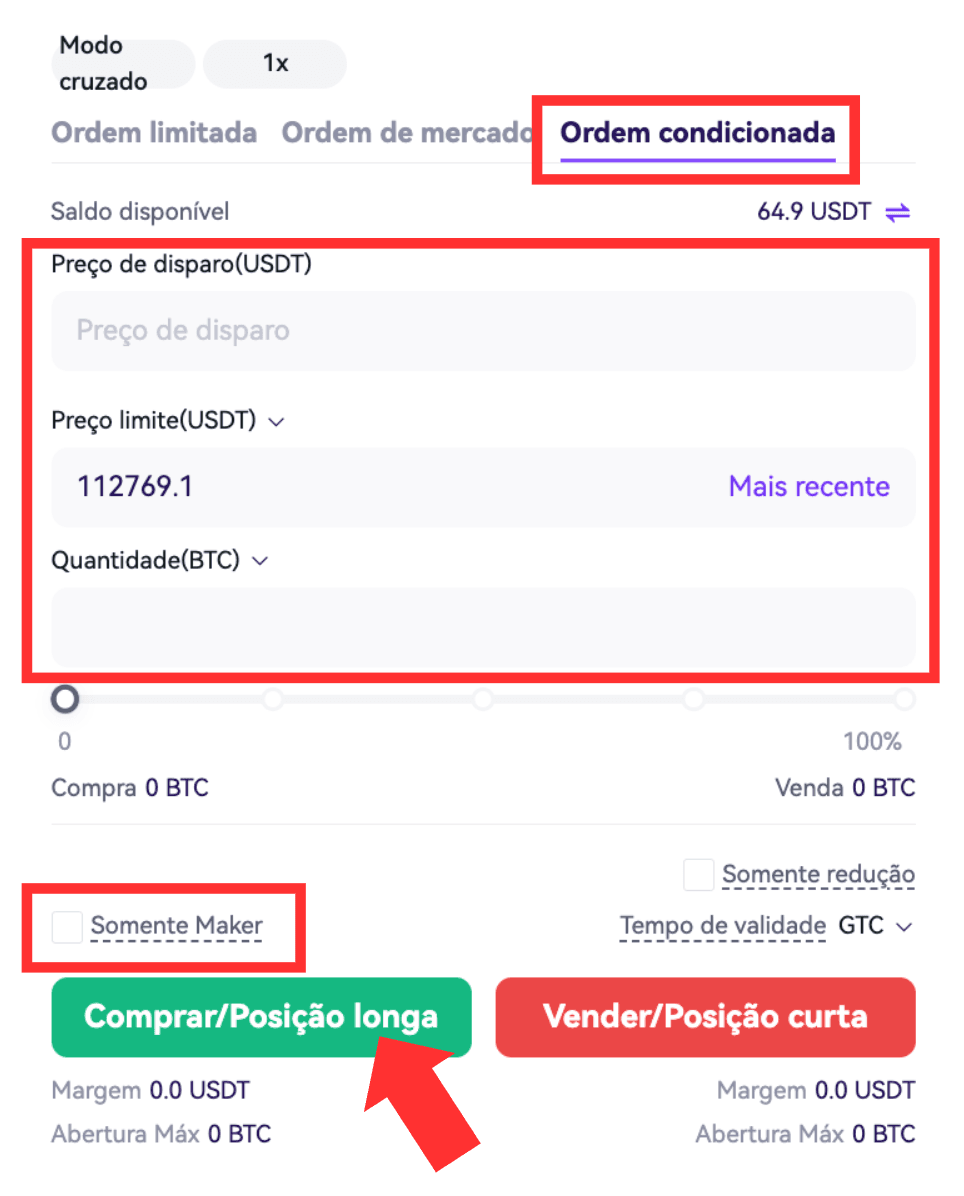
Task: Tap Mais recente to use latest price
Action: 808,487
